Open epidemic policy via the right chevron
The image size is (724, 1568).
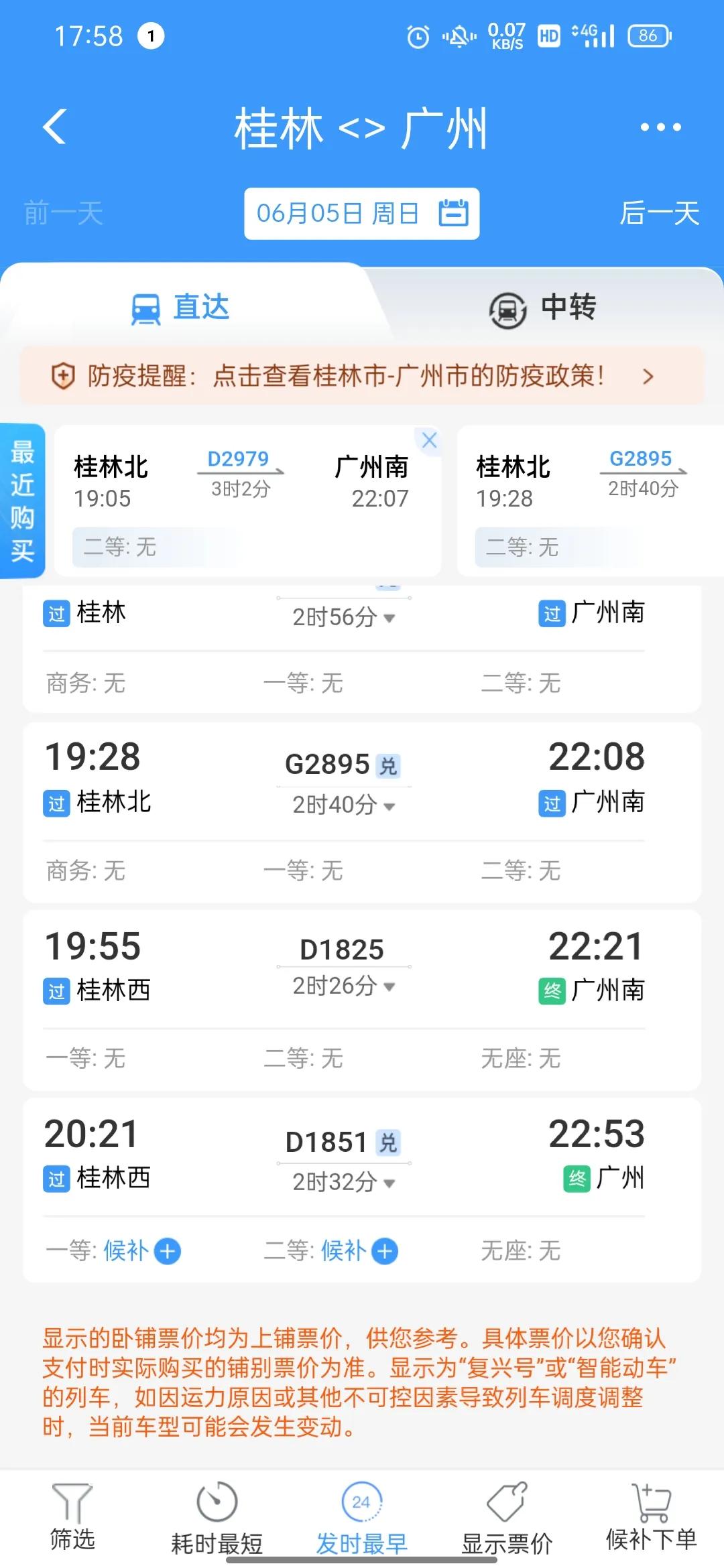click(647, 376)
